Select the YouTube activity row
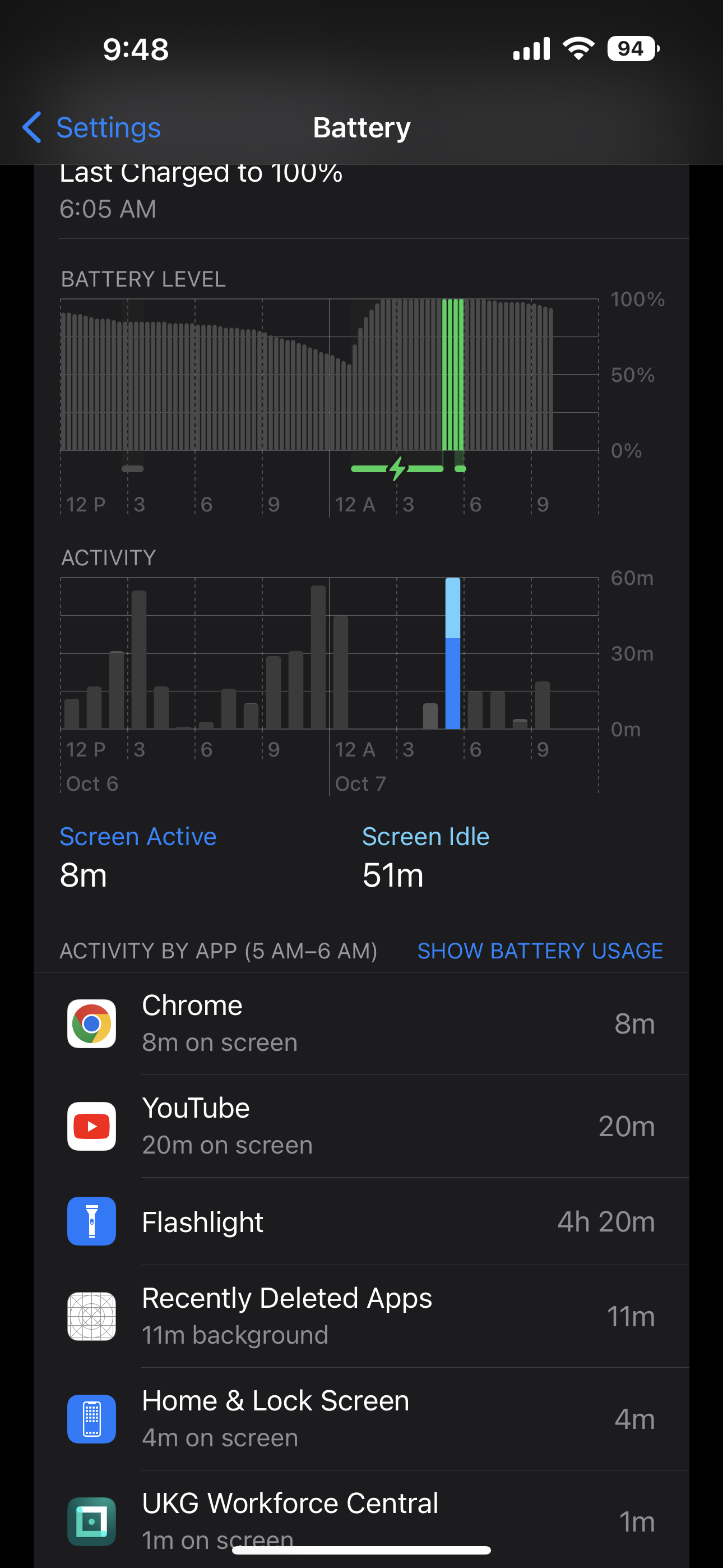723x1568 pixels. (x=361, y=1126)
